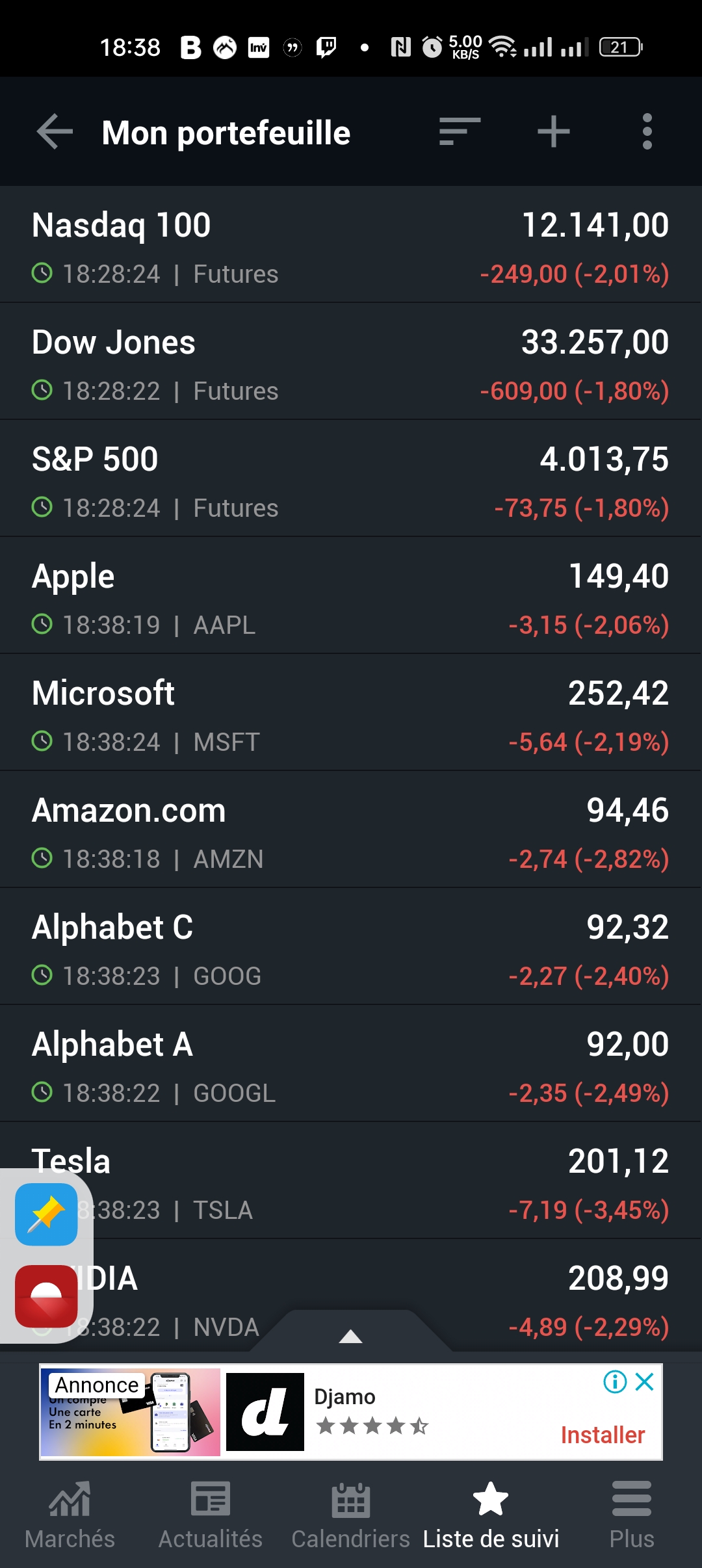Open the three-dot overflow menu
Screen dimensions: 702x1568
coord(647,132)
